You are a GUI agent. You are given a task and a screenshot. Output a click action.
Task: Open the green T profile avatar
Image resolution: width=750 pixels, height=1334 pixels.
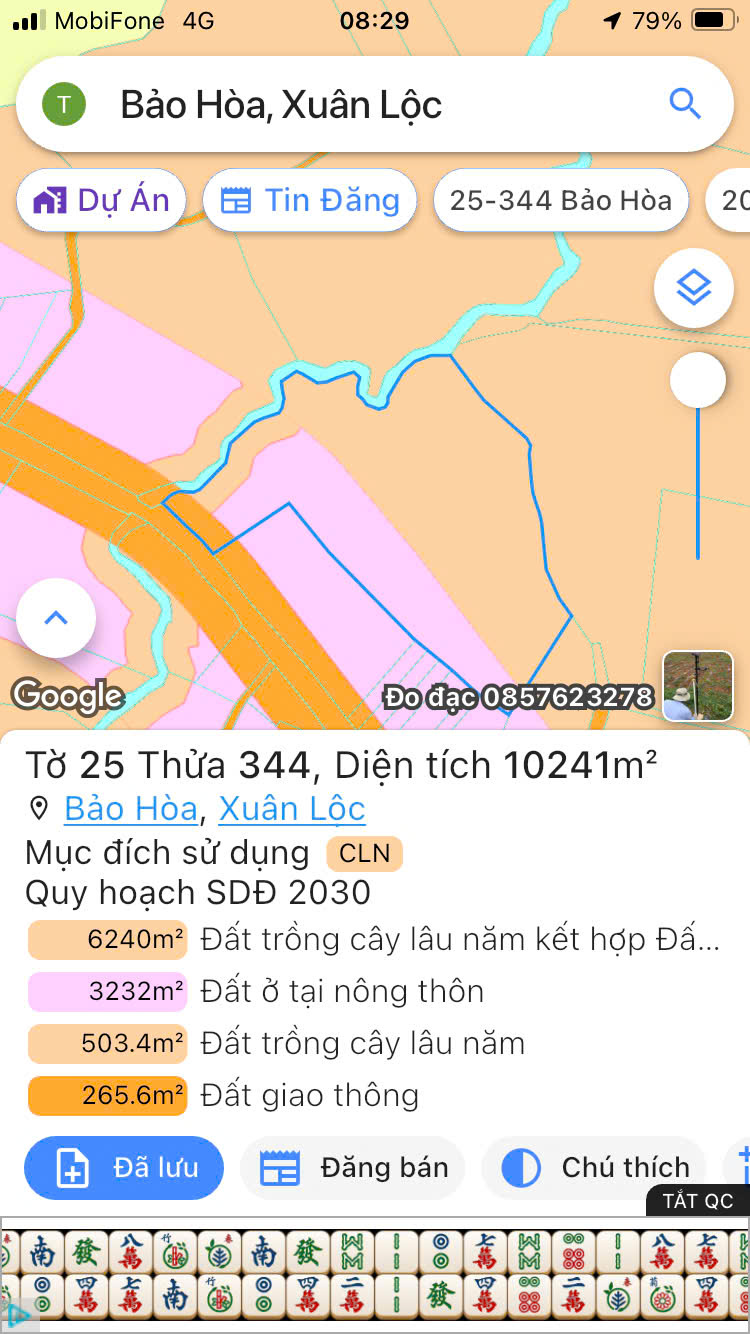tap(64, 104)
